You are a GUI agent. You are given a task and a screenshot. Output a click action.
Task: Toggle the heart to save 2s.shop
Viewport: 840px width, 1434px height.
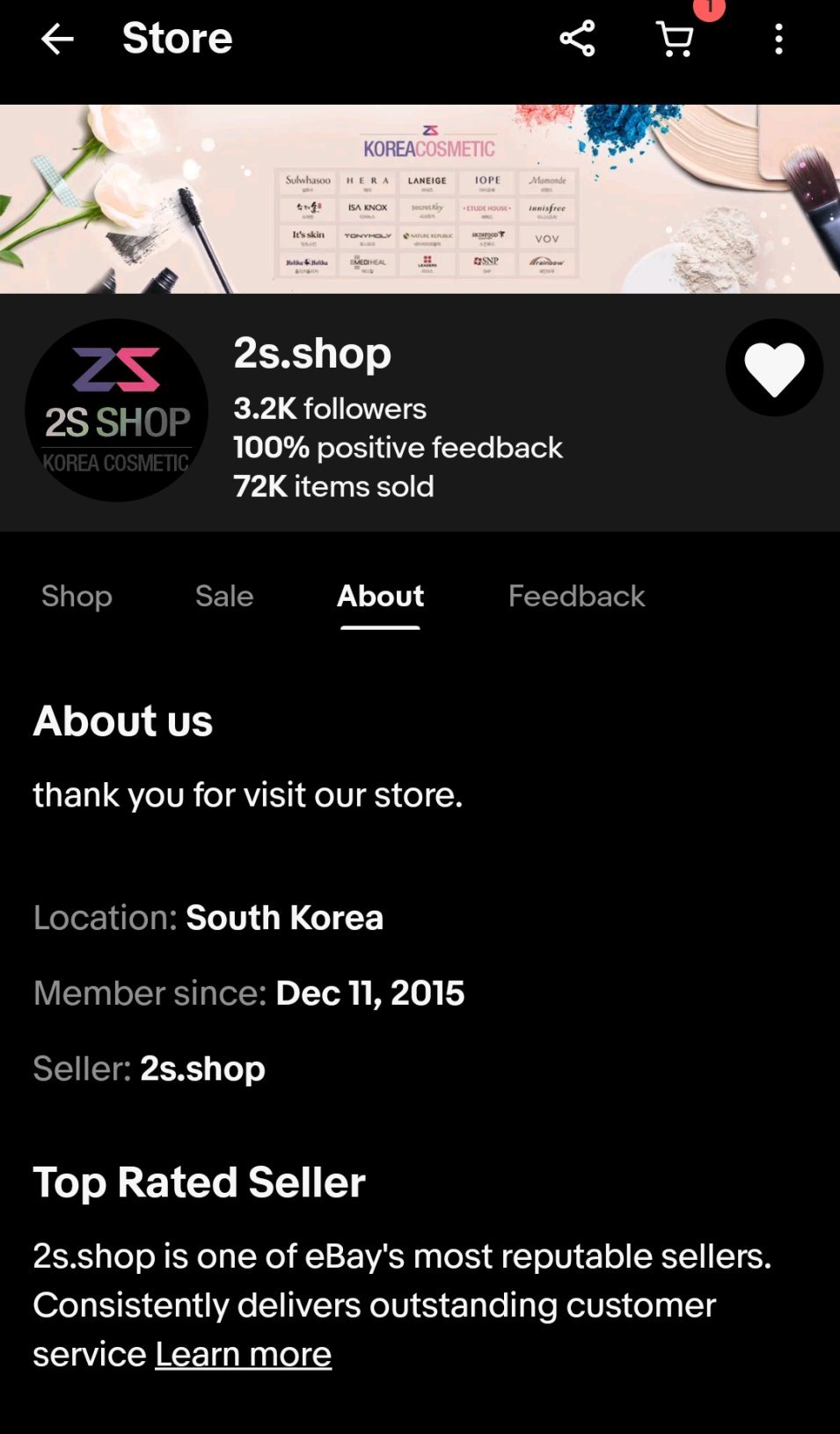pyautogui.click(x=774, y=368)
